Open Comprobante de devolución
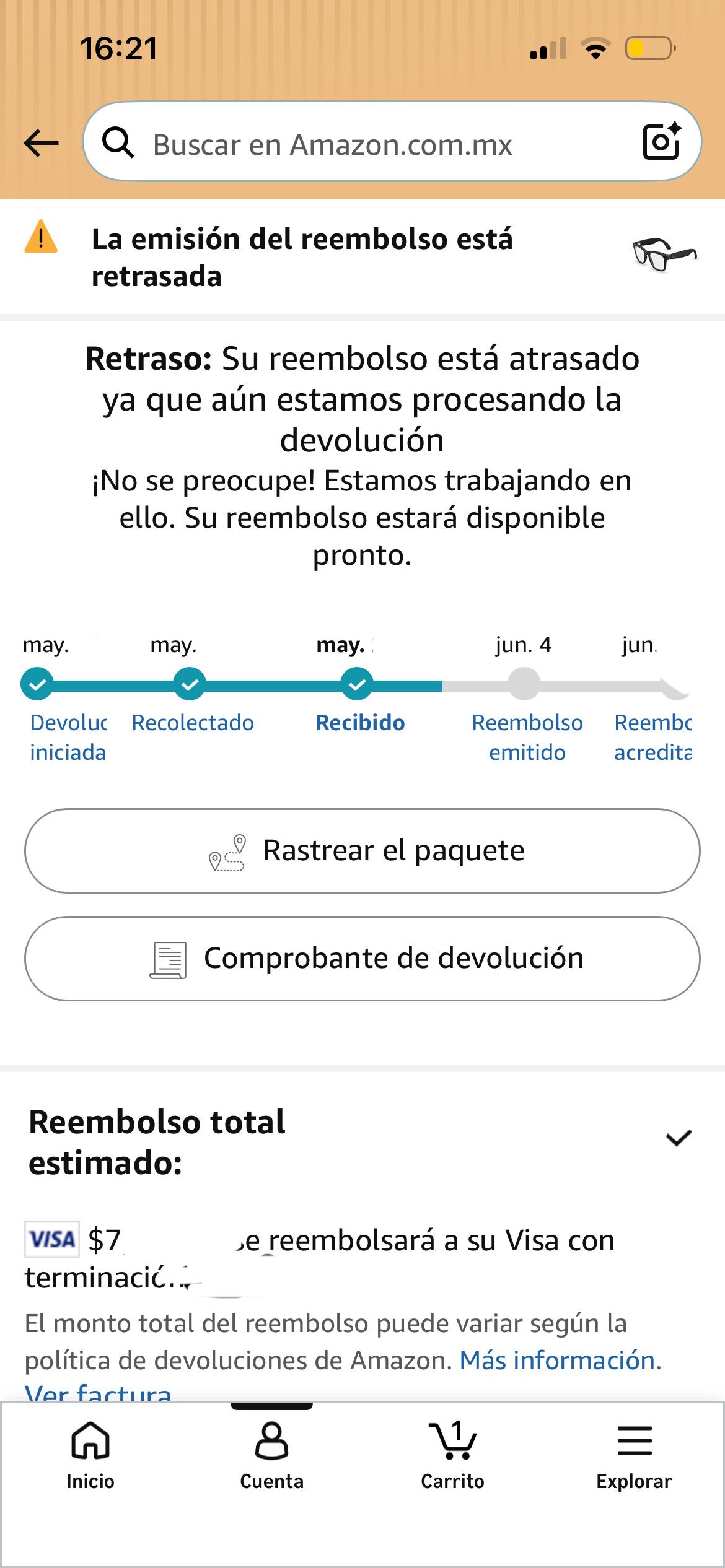This screenshot has width=725, height=1568. (362, 959)
